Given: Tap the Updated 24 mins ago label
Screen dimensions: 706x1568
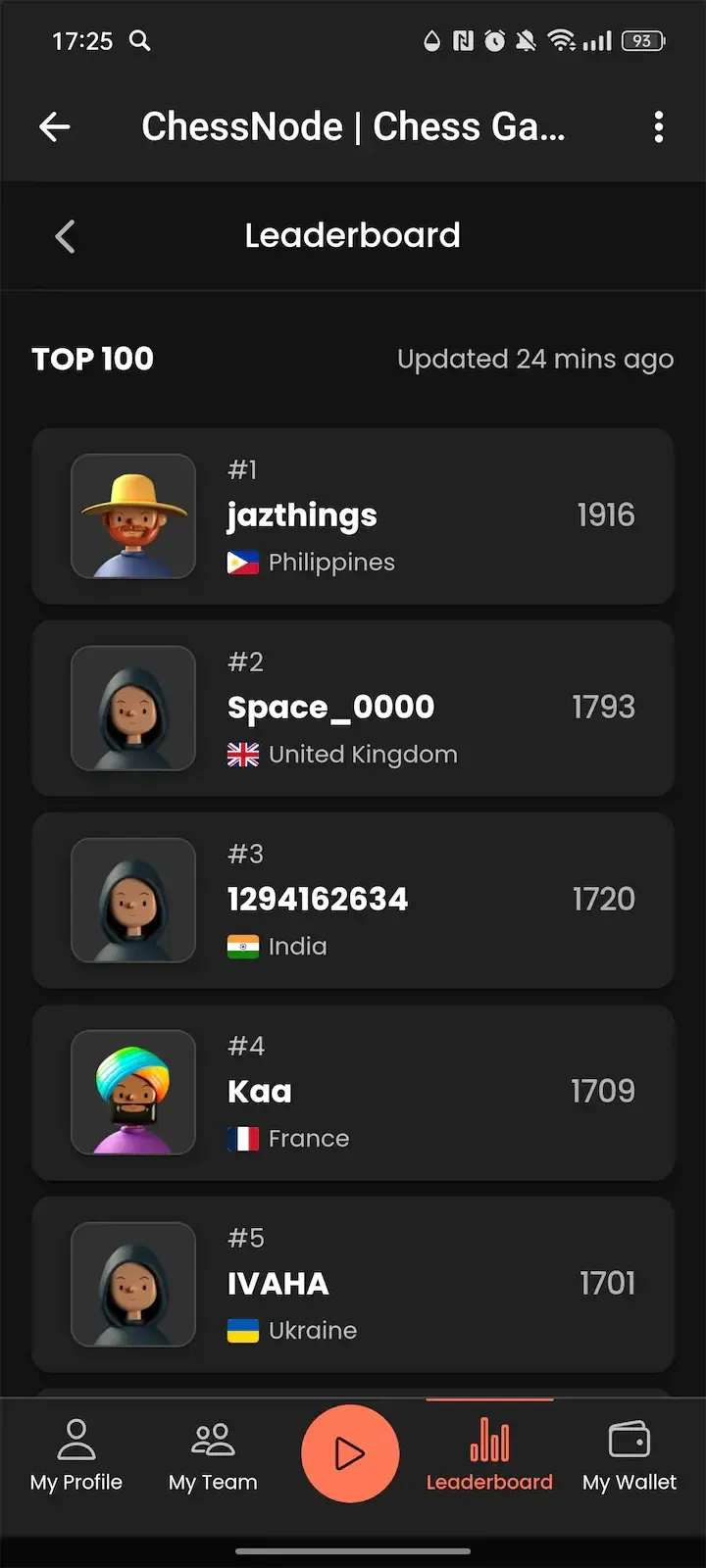Looking at the screenshot, I should pos(535,359).
